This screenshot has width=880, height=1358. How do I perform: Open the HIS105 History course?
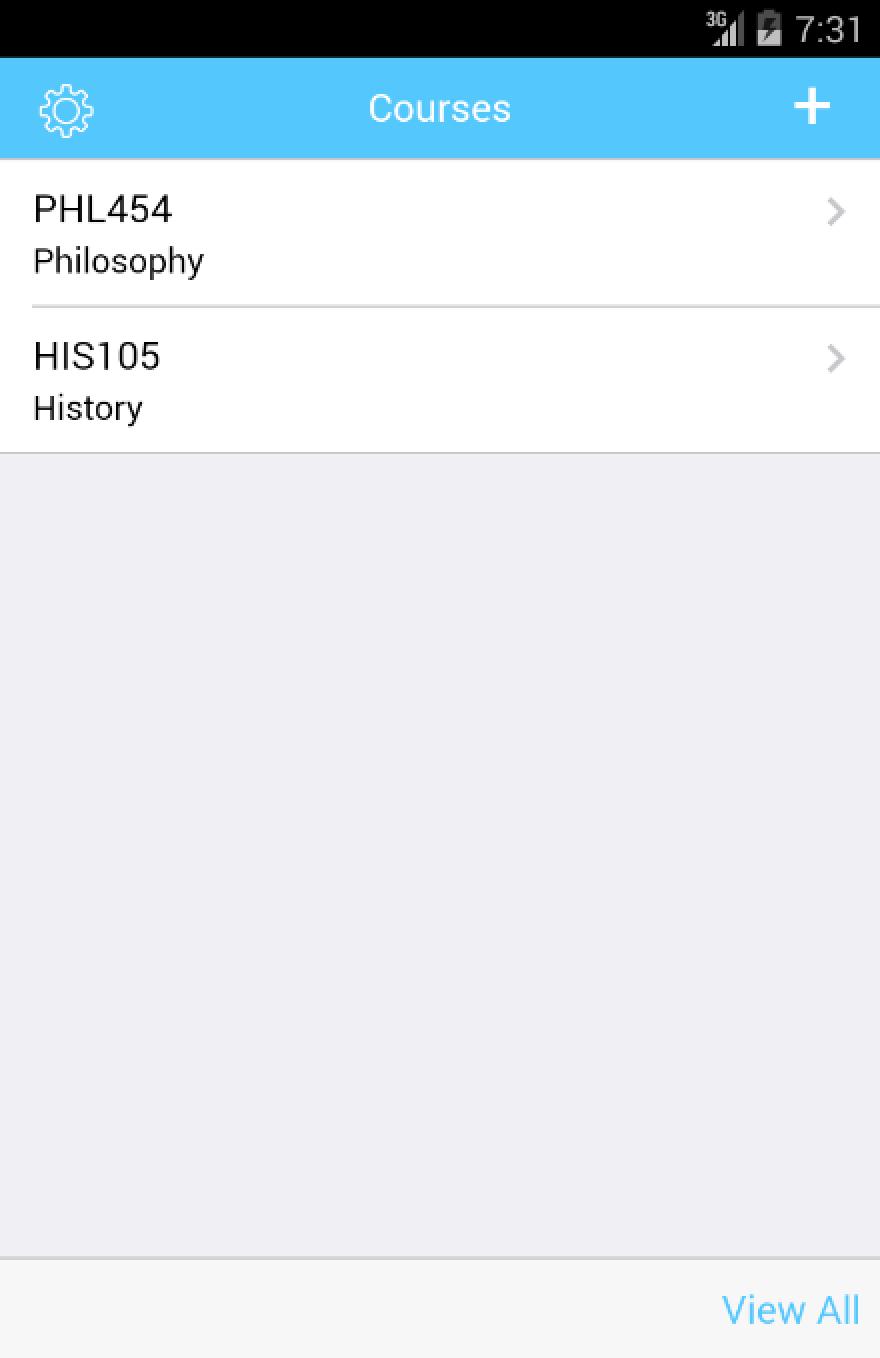(x=440, y=380)
